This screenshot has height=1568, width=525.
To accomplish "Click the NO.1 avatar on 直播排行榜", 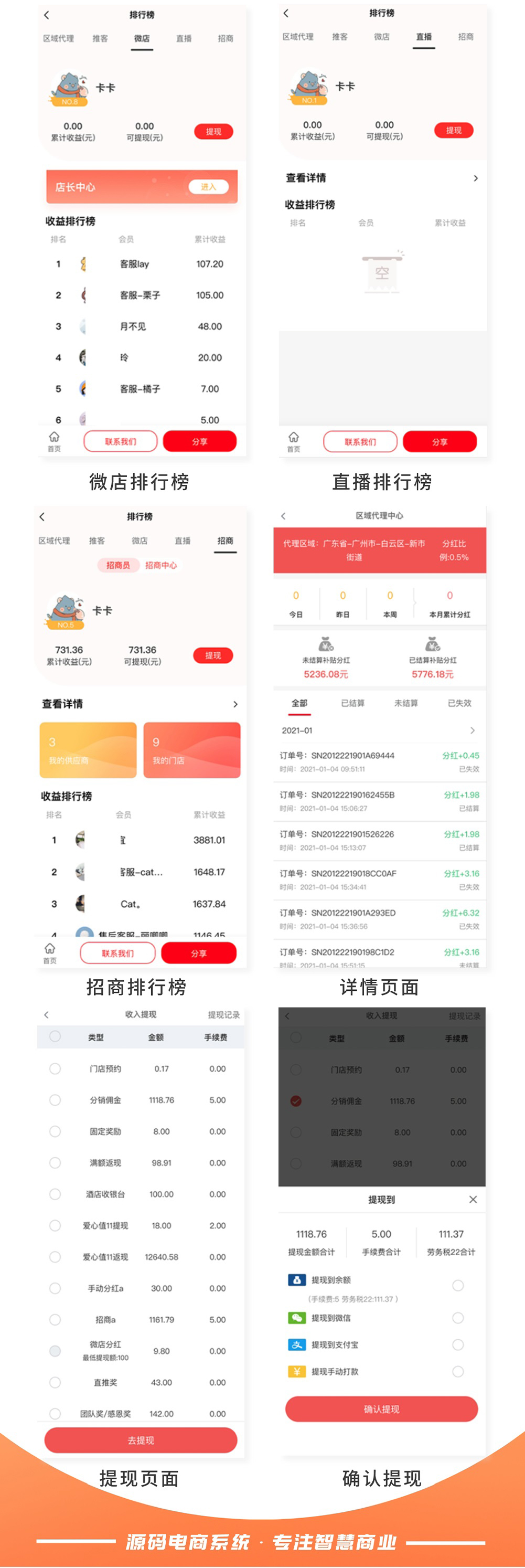I will click(310, 85).
